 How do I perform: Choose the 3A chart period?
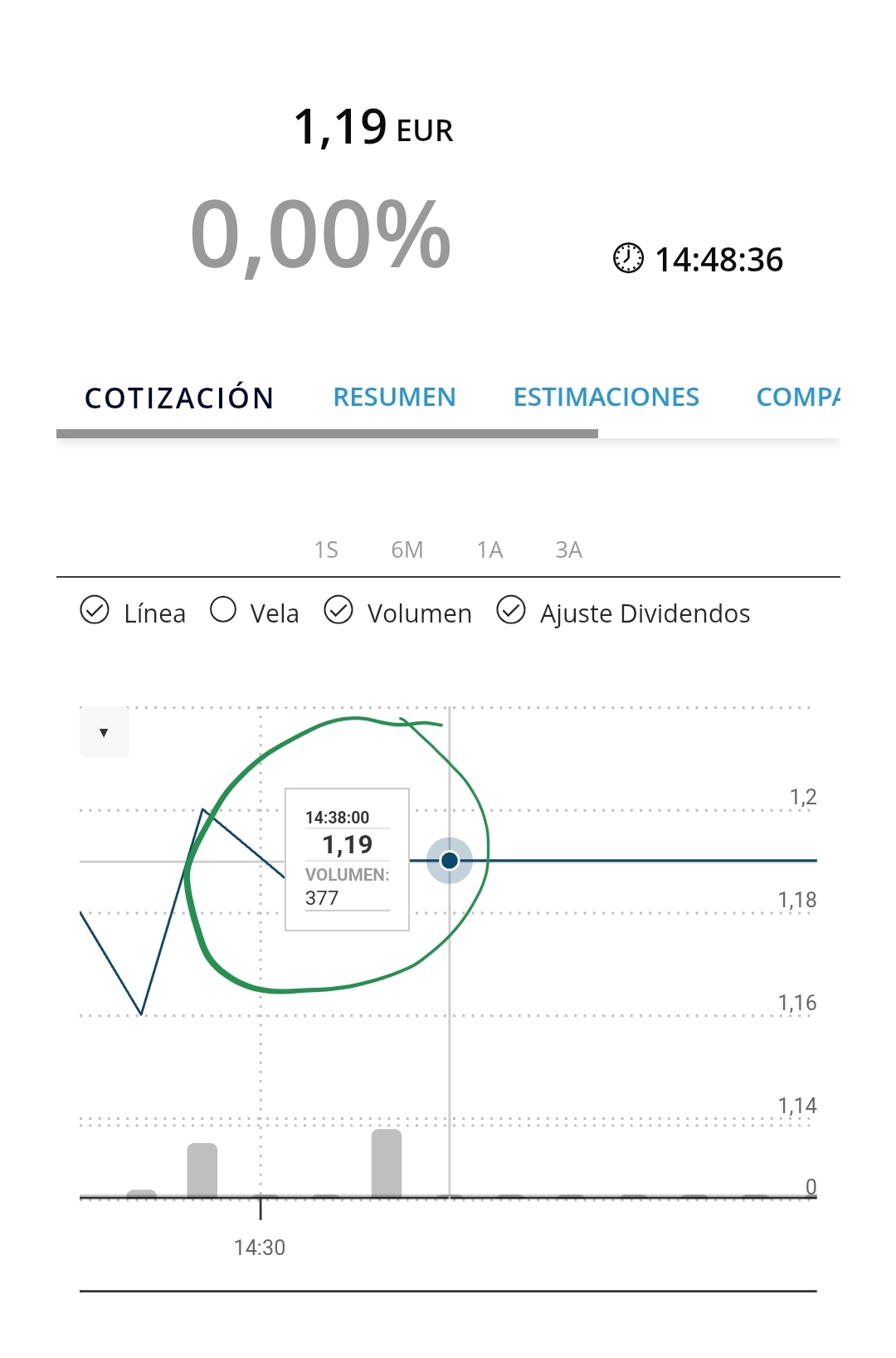tap(568, 550)
